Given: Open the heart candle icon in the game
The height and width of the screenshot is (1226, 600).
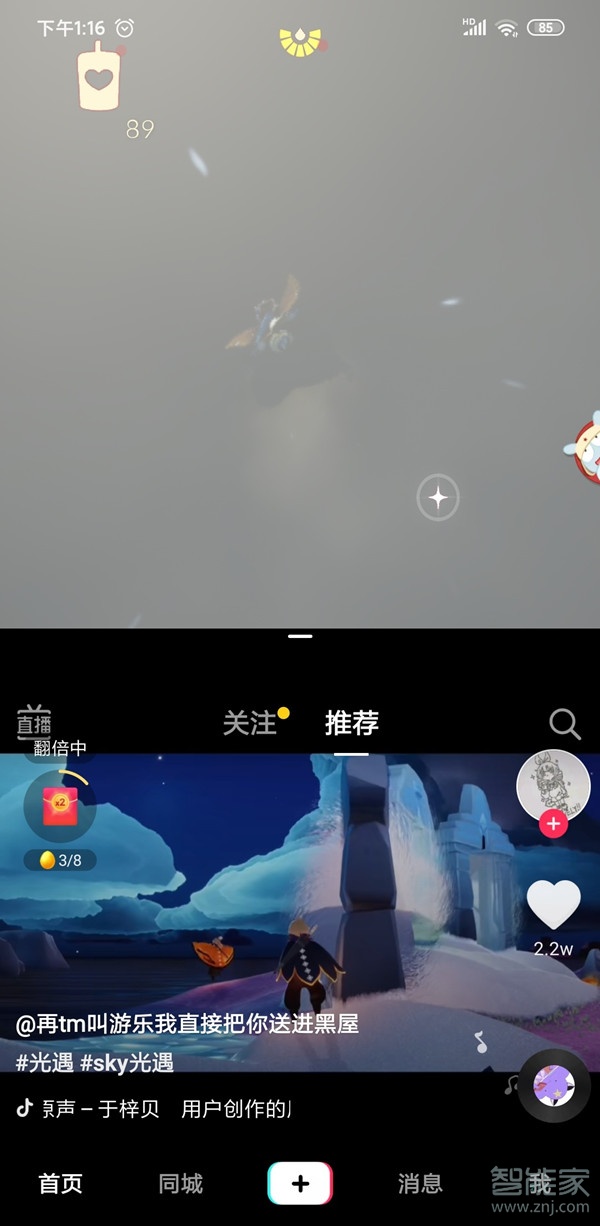Looking at the screenshot, I should (98, 78).
